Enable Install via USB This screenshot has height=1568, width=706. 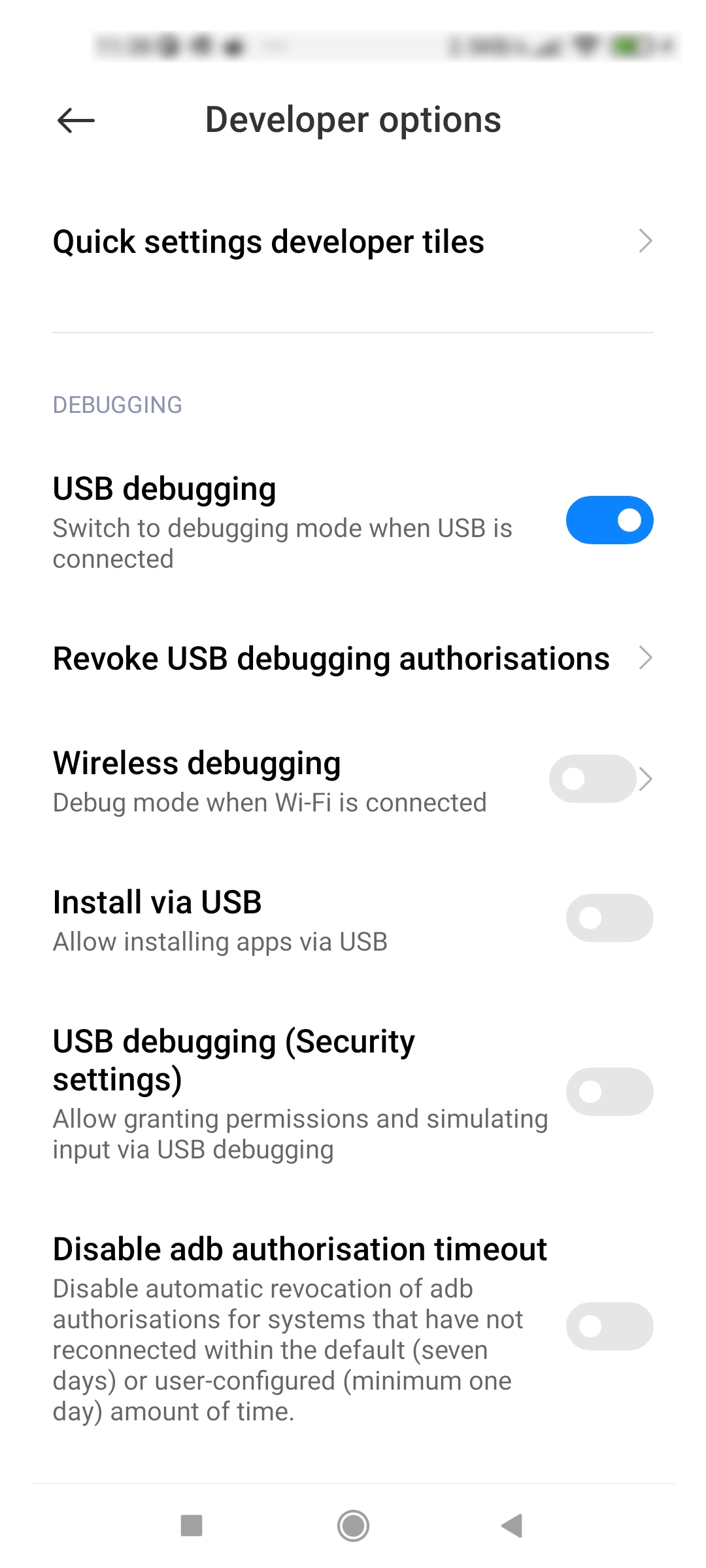point(609,918)
